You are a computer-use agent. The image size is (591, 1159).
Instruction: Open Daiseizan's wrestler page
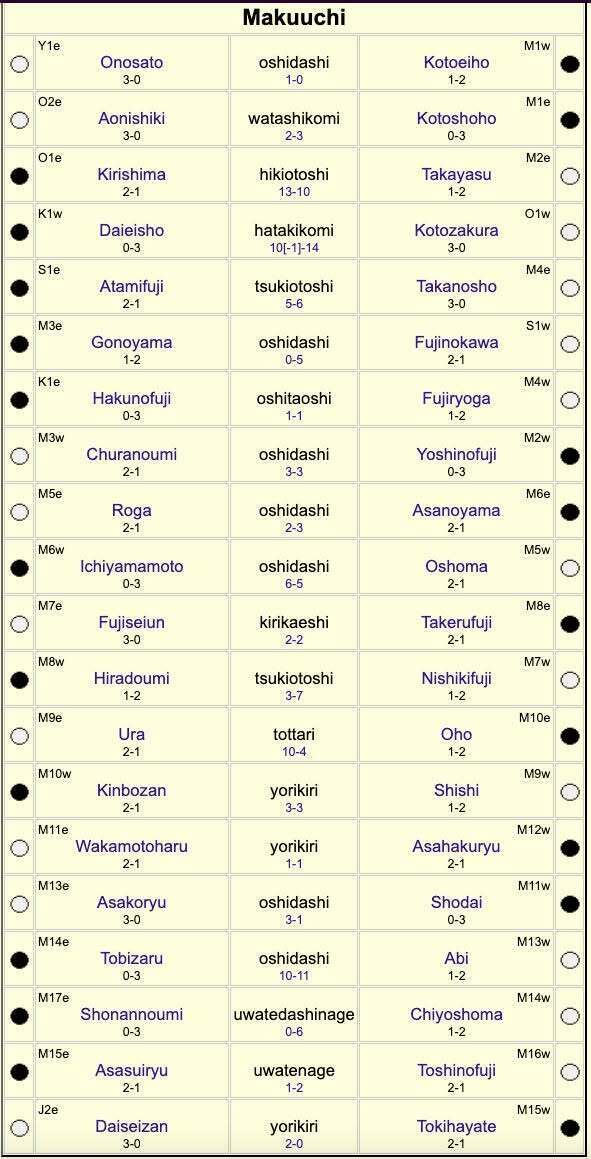[x=131, y=1127]
